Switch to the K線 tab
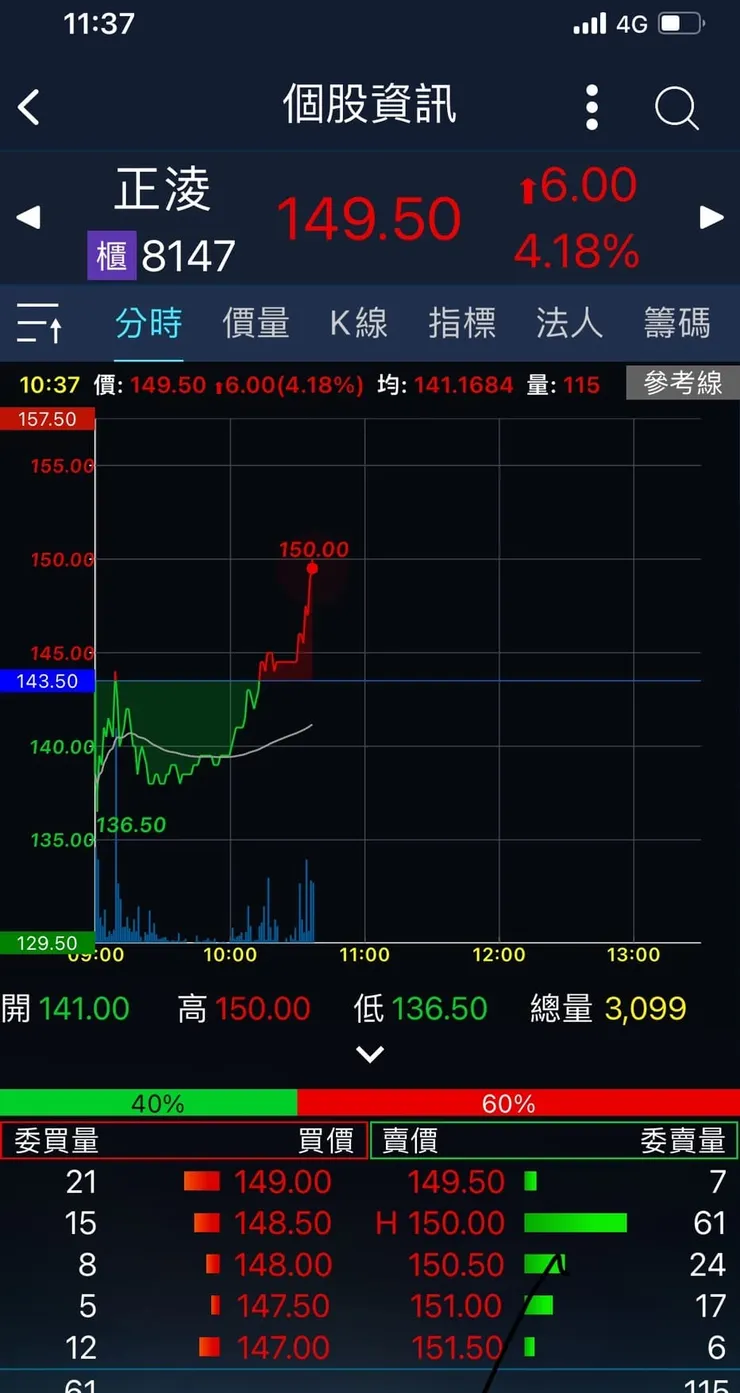 point(358,322)
